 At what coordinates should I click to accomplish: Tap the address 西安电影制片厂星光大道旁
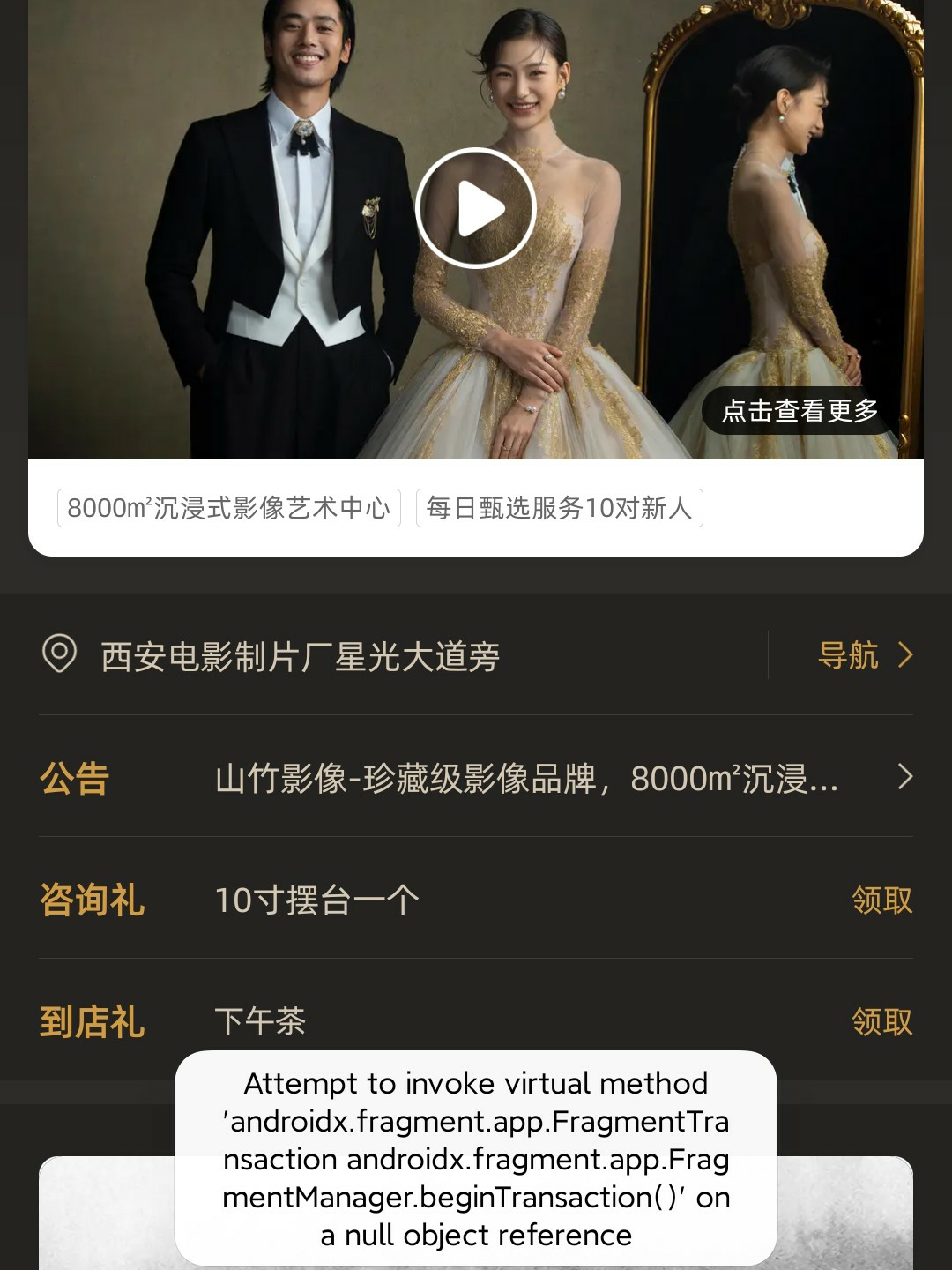pos(300,657)
